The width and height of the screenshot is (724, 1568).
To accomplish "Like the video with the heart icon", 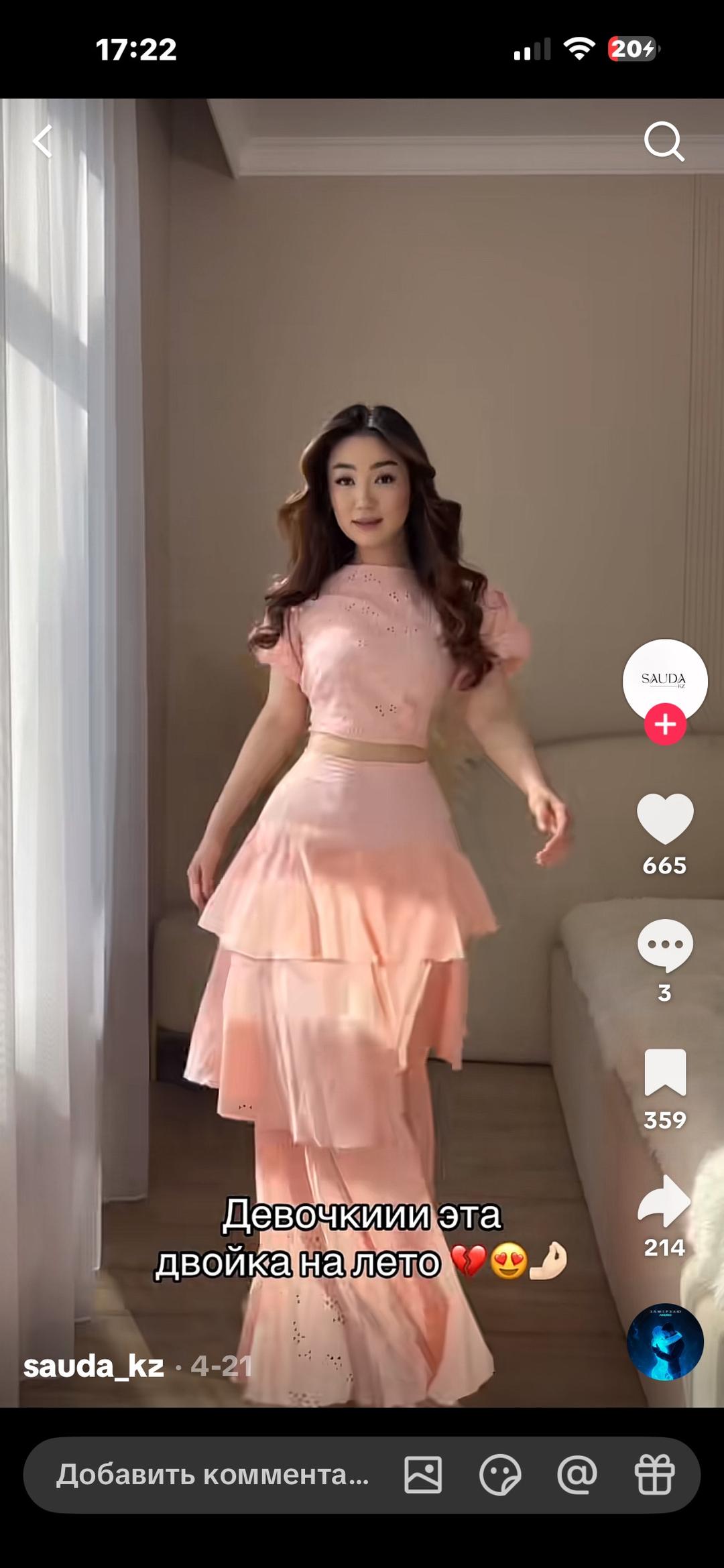I will coord(665,818).
